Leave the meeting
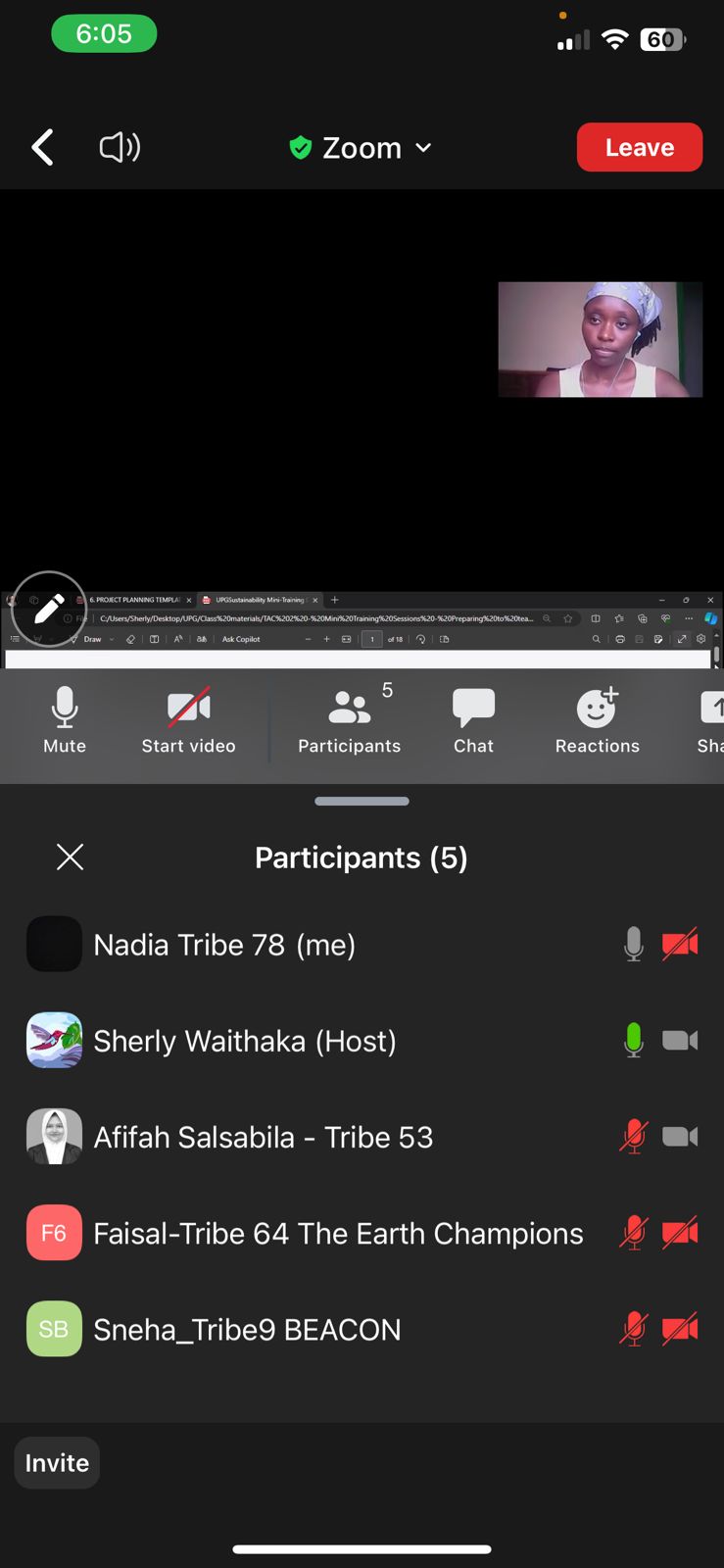The height and width of the screenshot is (1568, 724). [639, 147]
